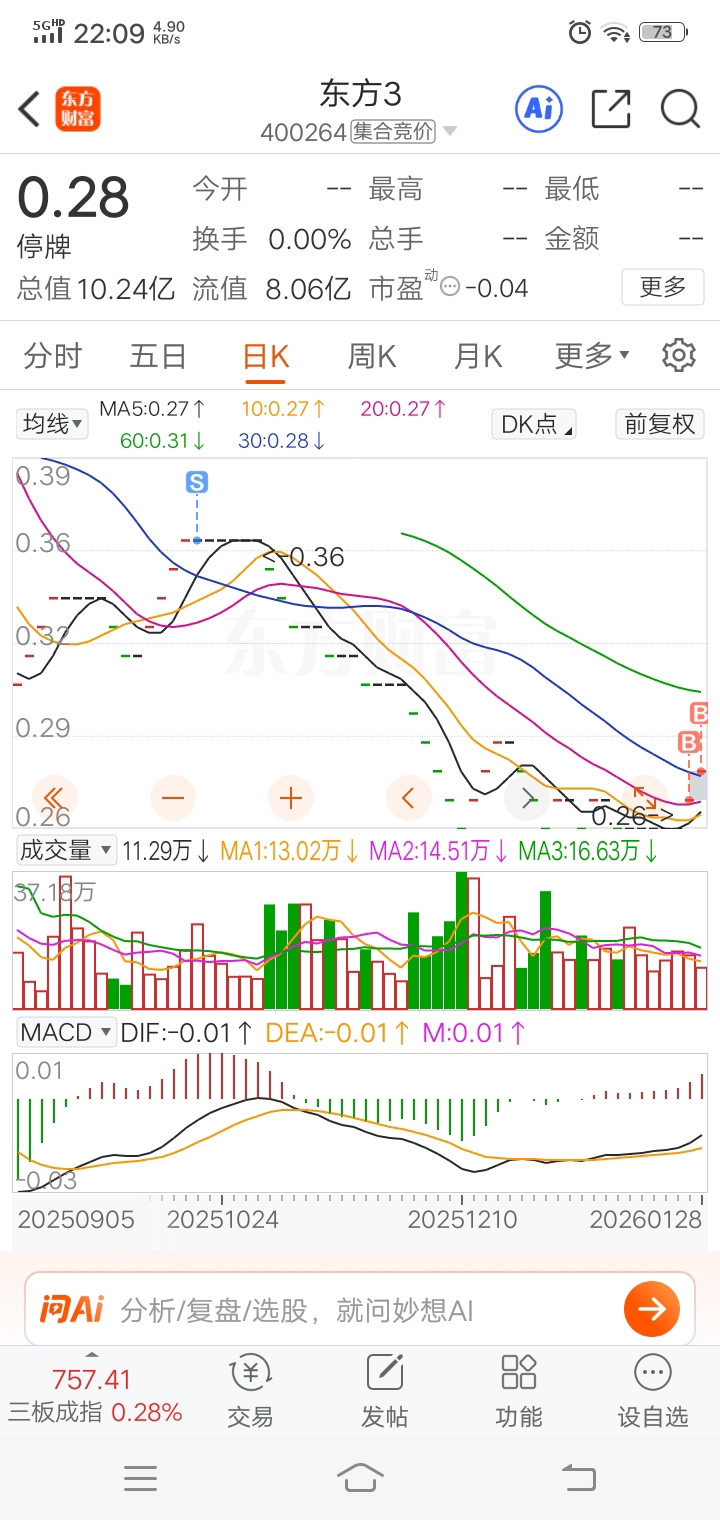The width and height of the screenshot is (720, 1520).
Task: Open the 成交量 indicator dropdown
Action: point(66,851)
